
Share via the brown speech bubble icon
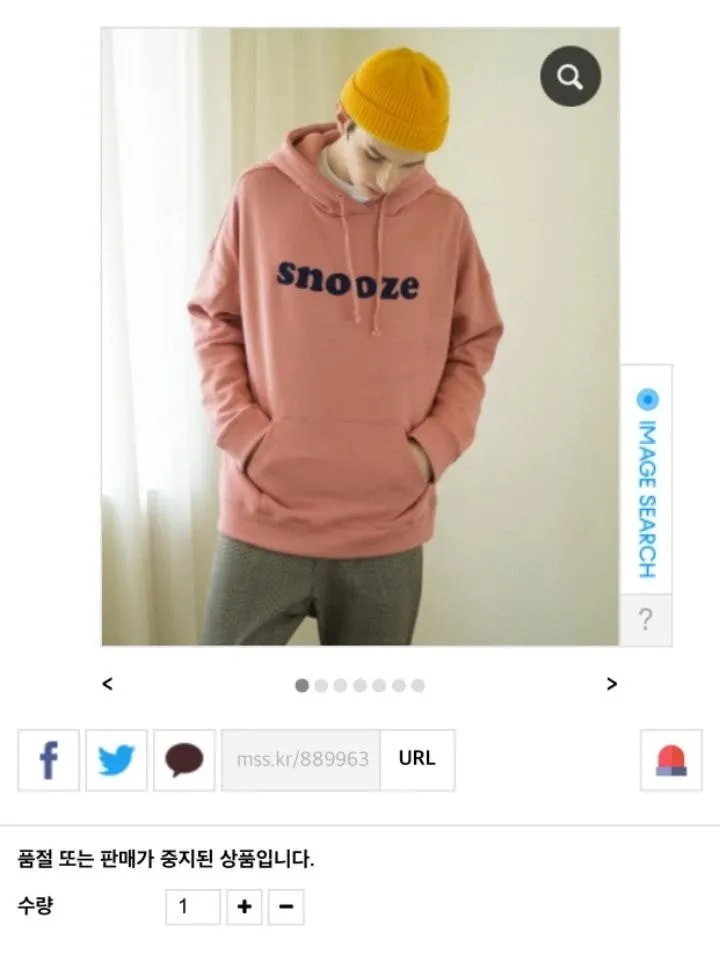(184, 760)
